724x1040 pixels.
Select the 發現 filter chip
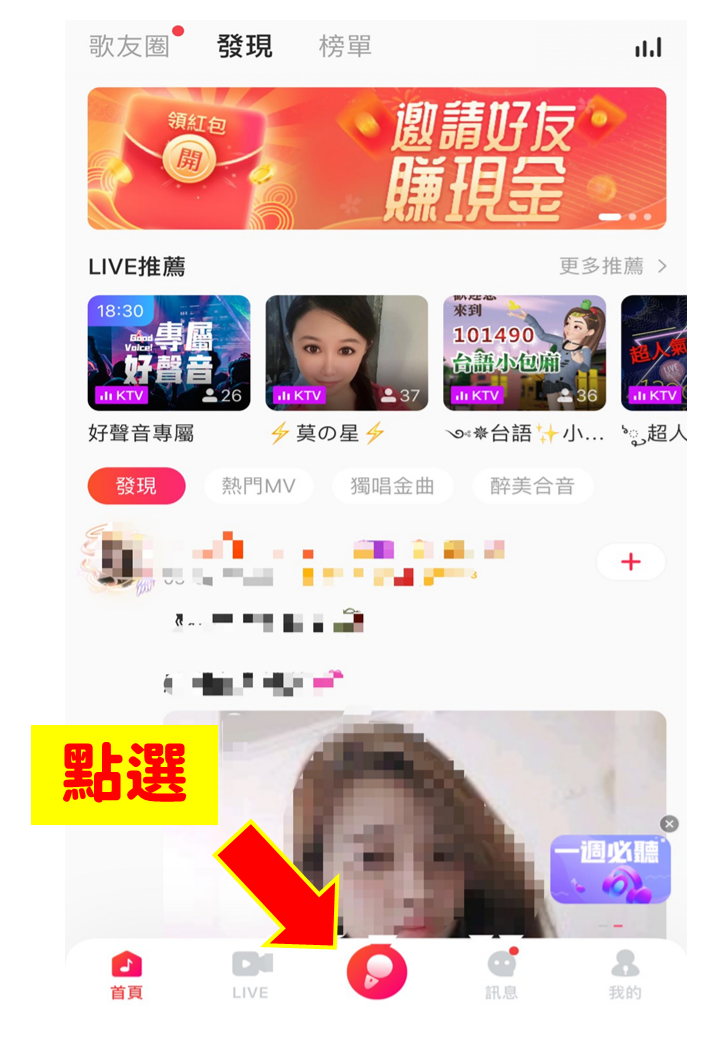136,487
